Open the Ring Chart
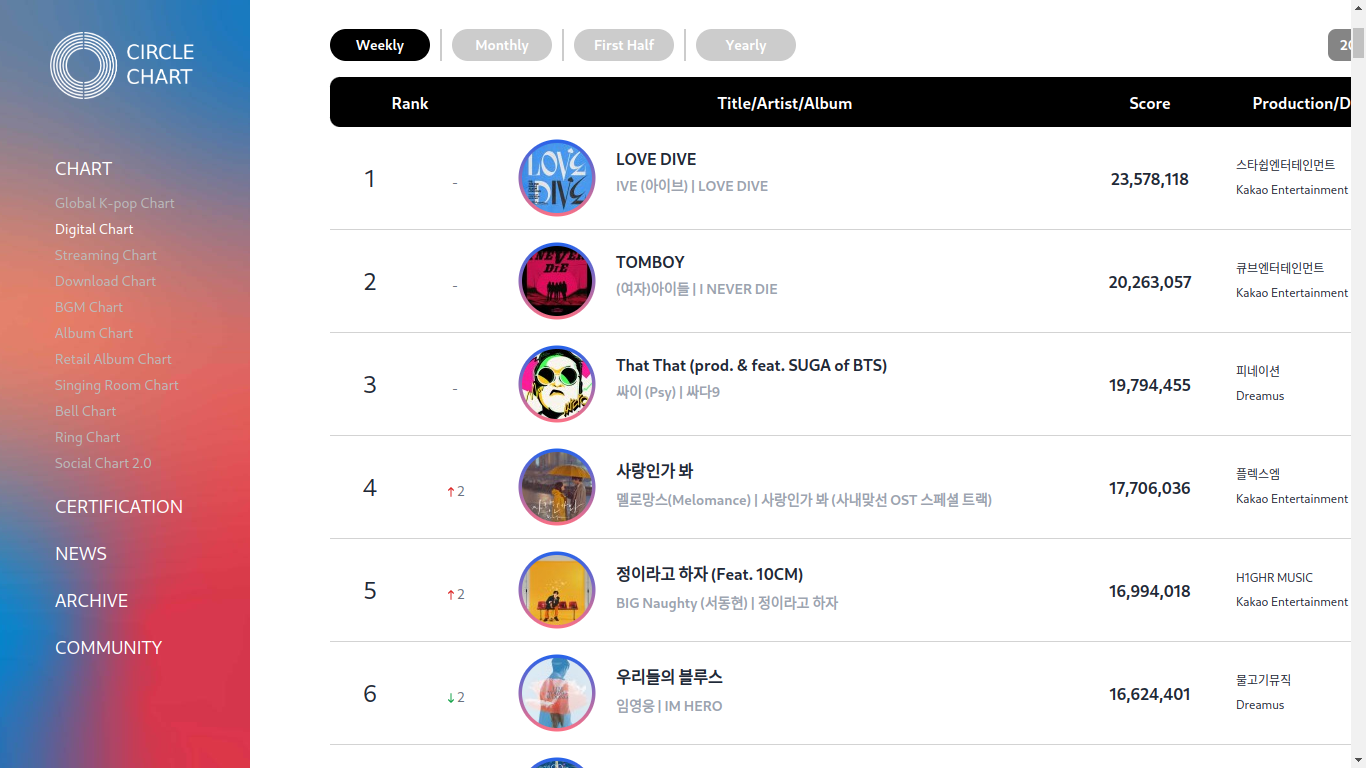Image resolution: width=1366 pixels, height=768 pixels. [x=87, y=437]
